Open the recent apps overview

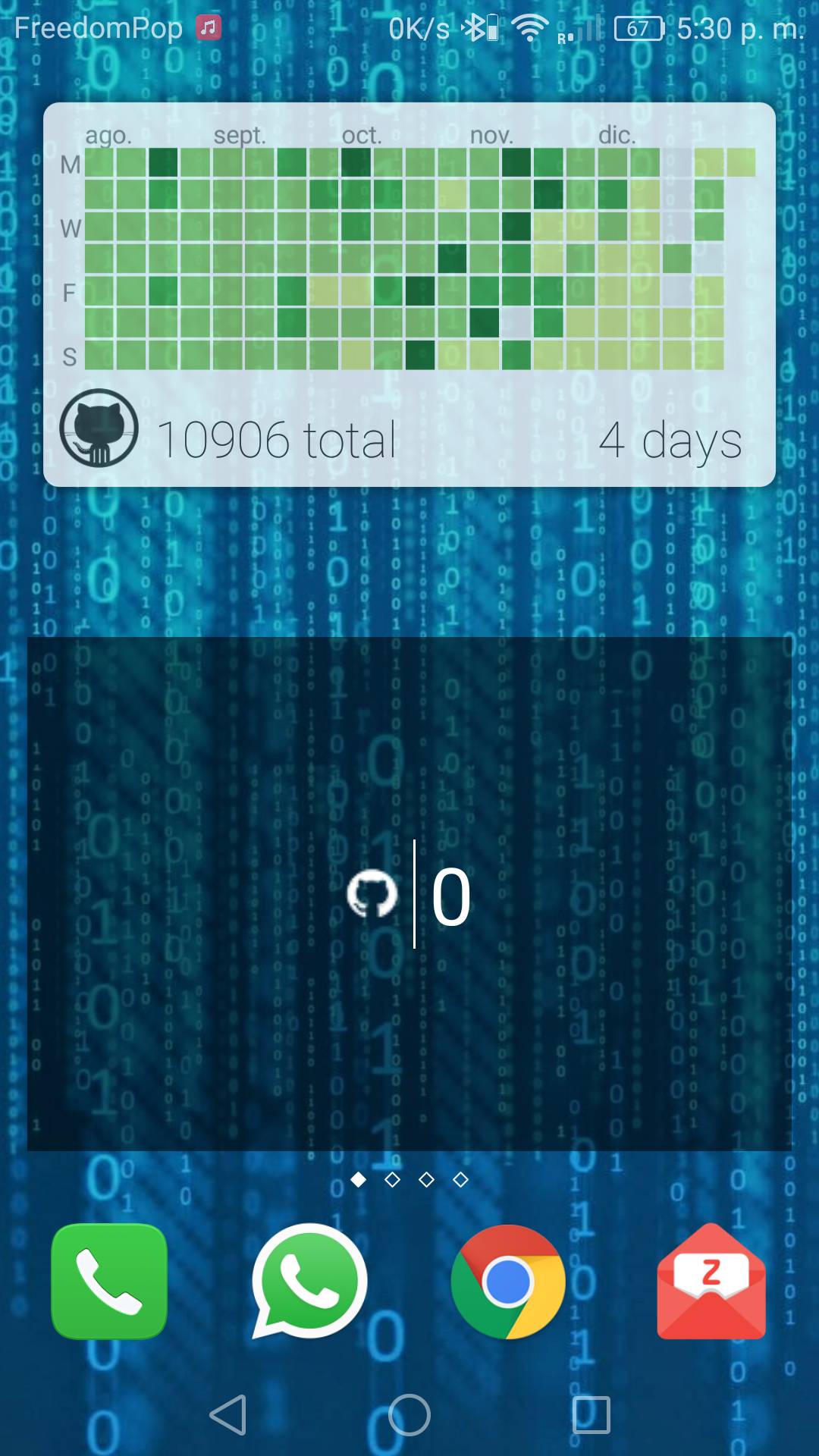[x=591, y=1415]
